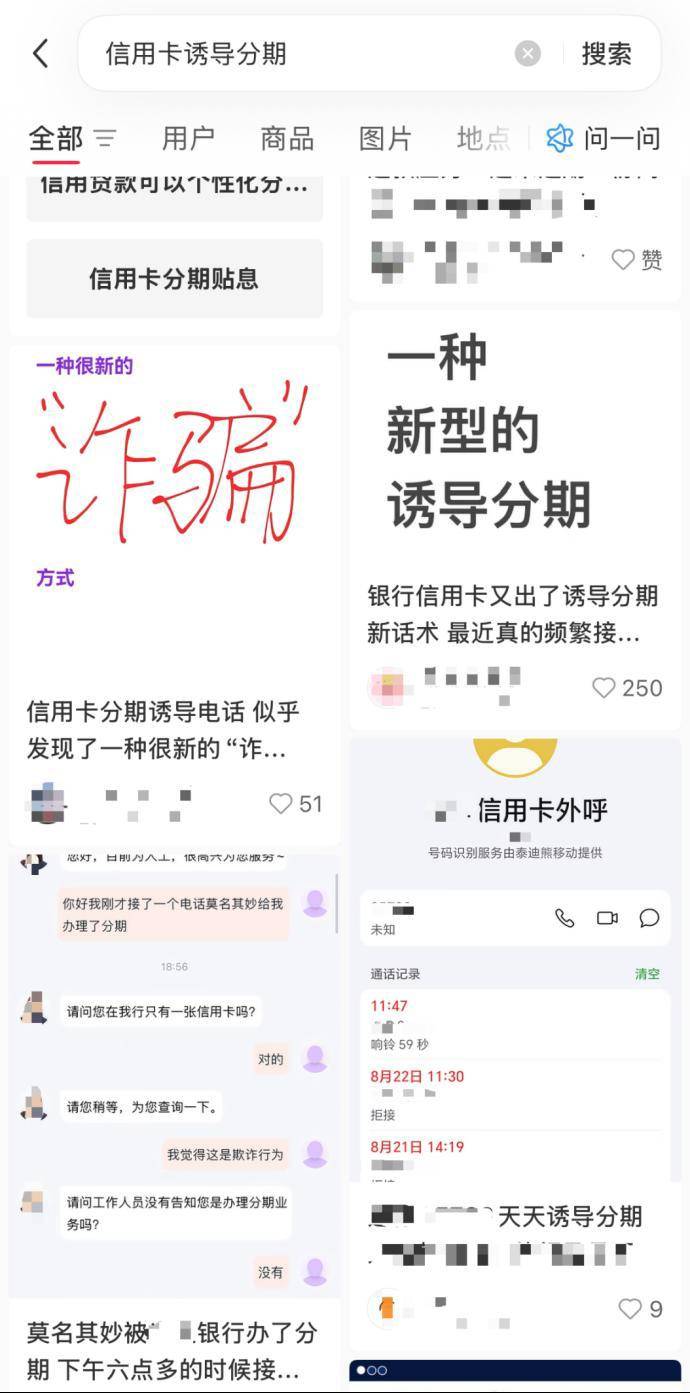Switch to the 用户 tab
690x1393 pixels.
[188, 138]
